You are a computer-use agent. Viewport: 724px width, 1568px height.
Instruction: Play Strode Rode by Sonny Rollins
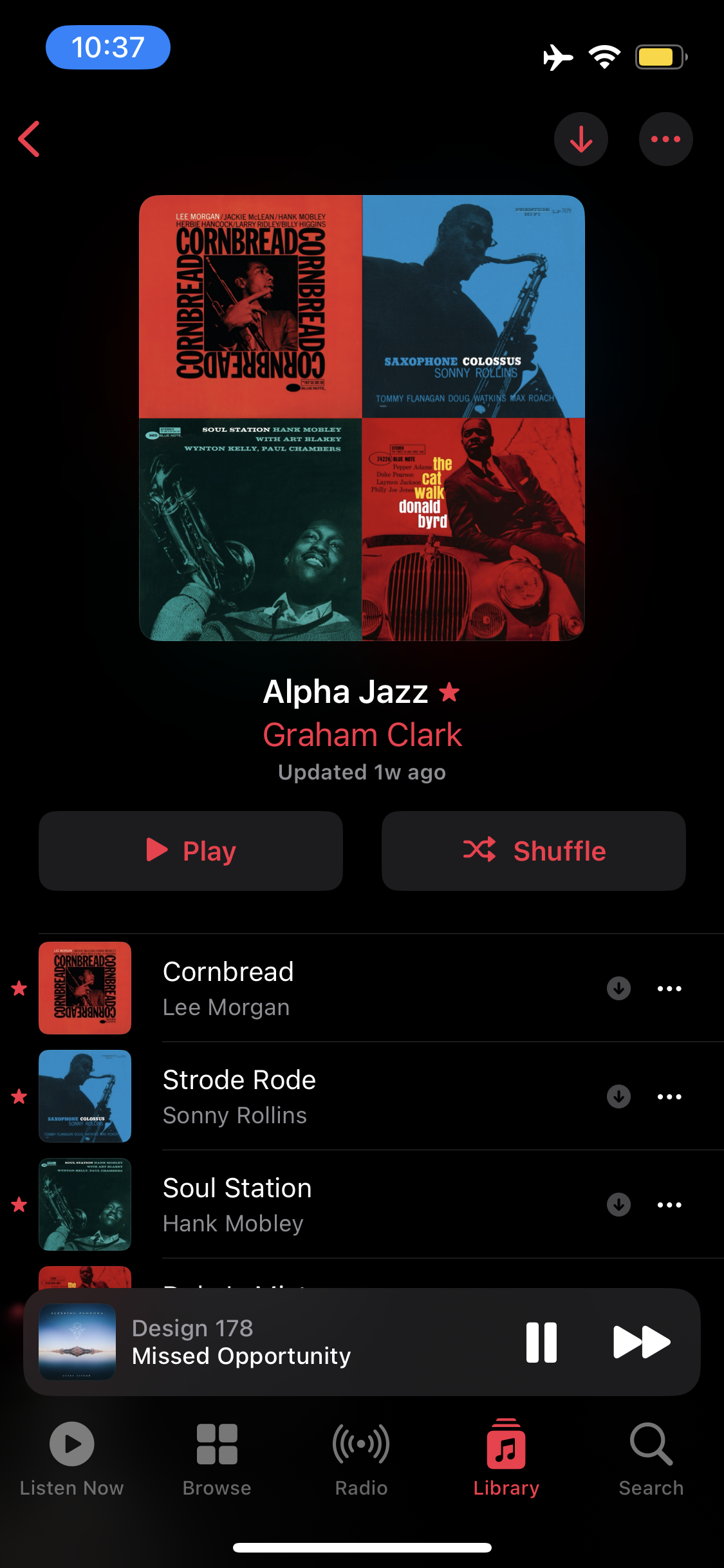(x=322, y=1096)
